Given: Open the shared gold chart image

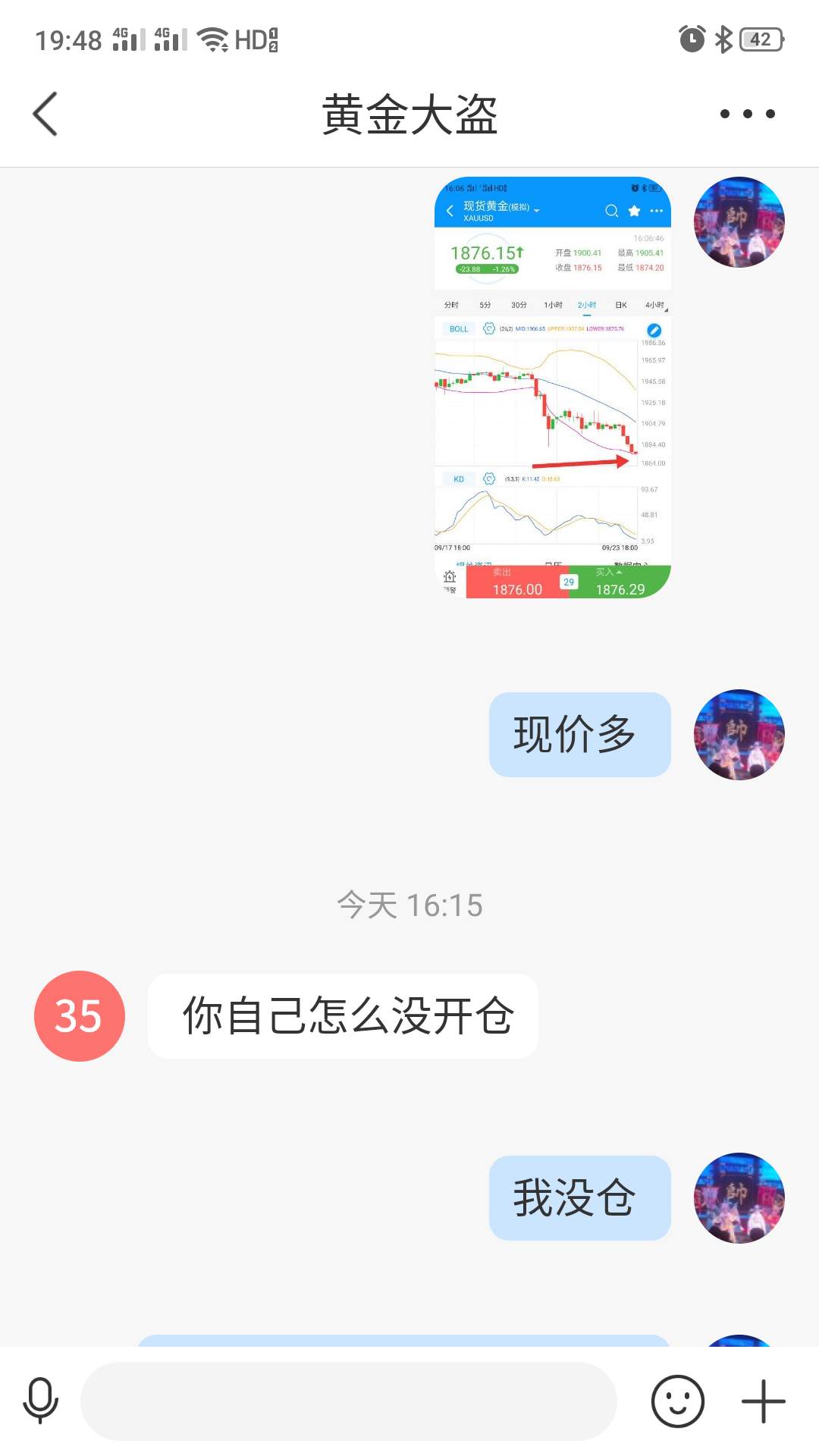Looking at the screenshot, I should click(553, 388).
